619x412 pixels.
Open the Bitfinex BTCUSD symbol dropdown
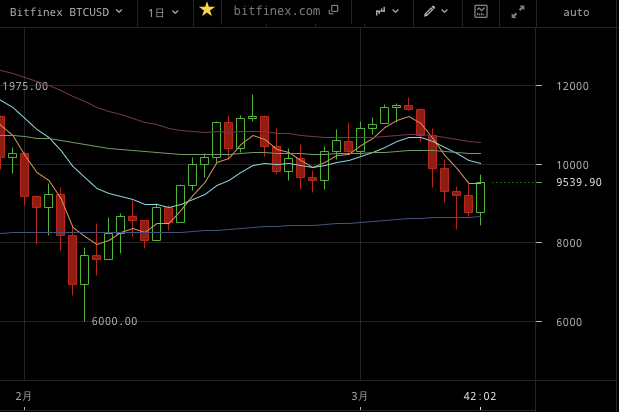coord(66,12)
